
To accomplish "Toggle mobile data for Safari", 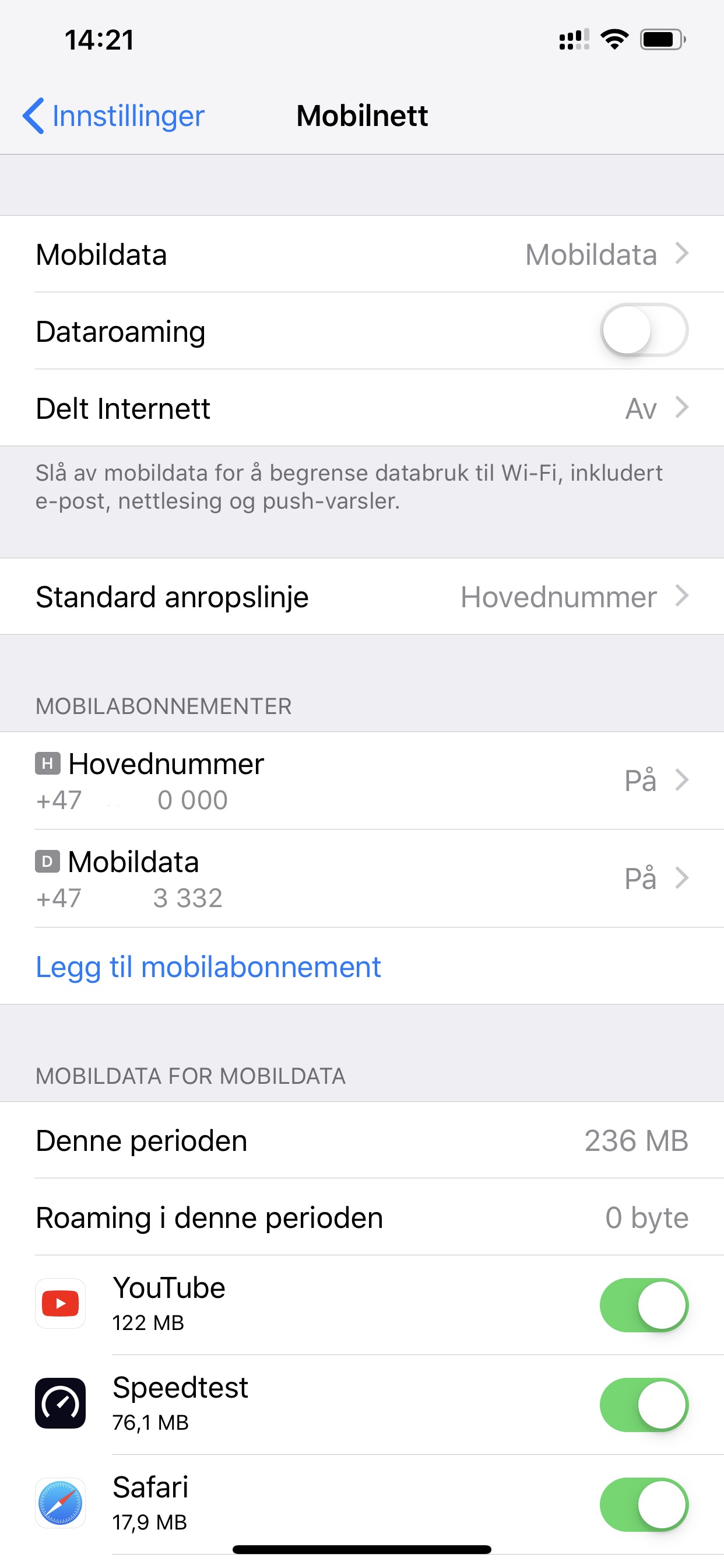I will click(644, 1504).
